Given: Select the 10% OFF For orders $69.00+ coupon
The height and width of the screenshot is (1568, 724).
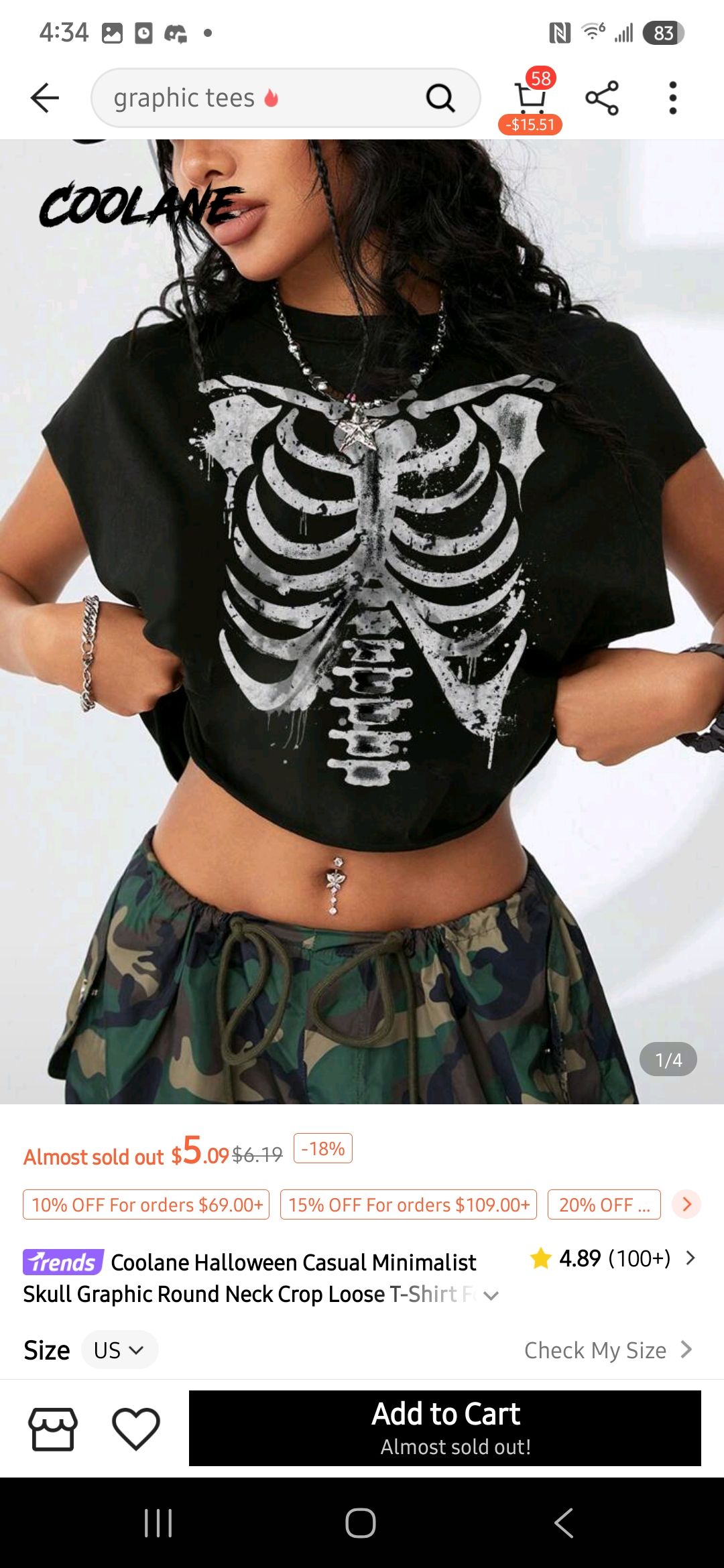Looking at the screenshot, I should (146, 1205).
